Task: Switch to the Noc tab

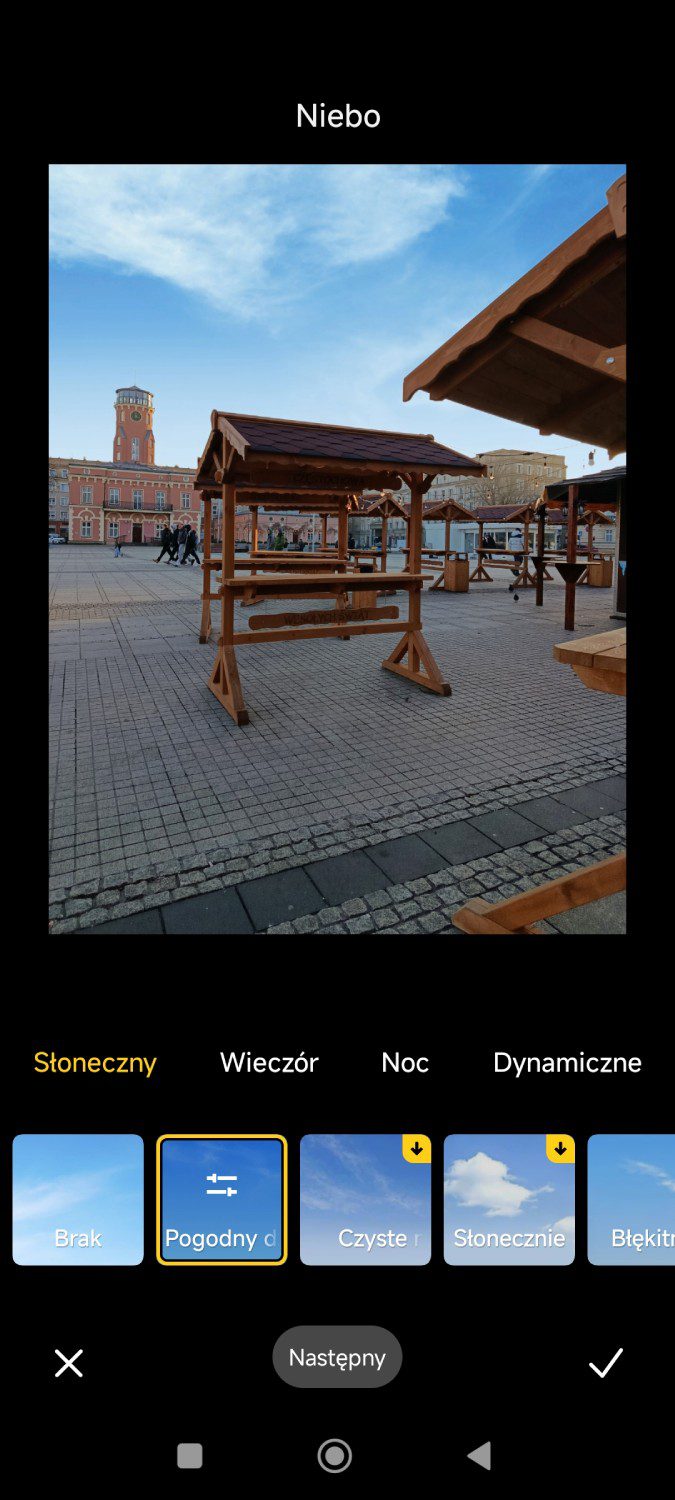Action: click(405, 1062)
